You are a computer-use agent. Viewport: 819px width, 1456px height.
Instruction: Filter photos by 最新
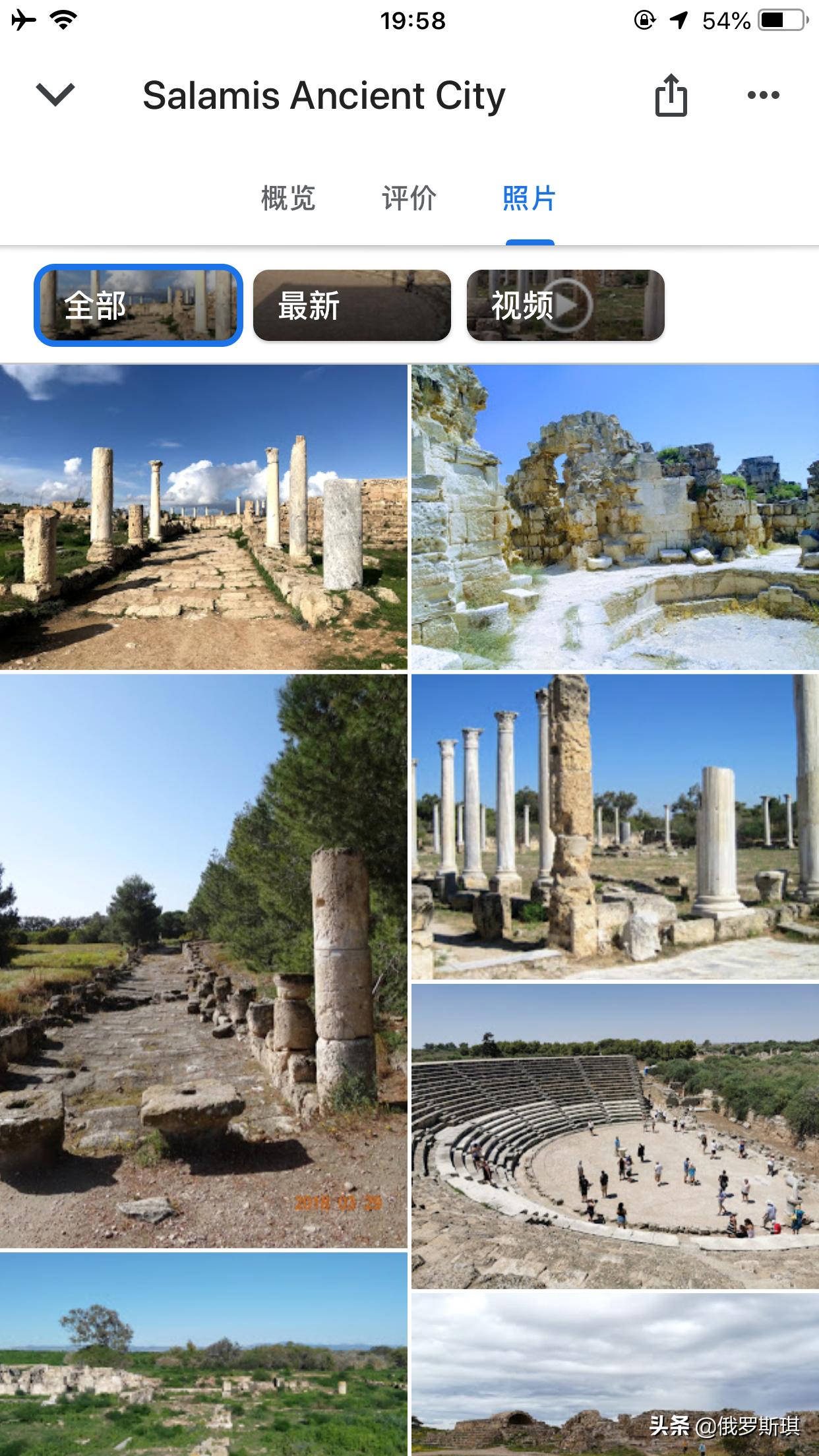pyautogui.click(x=352, y=305)
